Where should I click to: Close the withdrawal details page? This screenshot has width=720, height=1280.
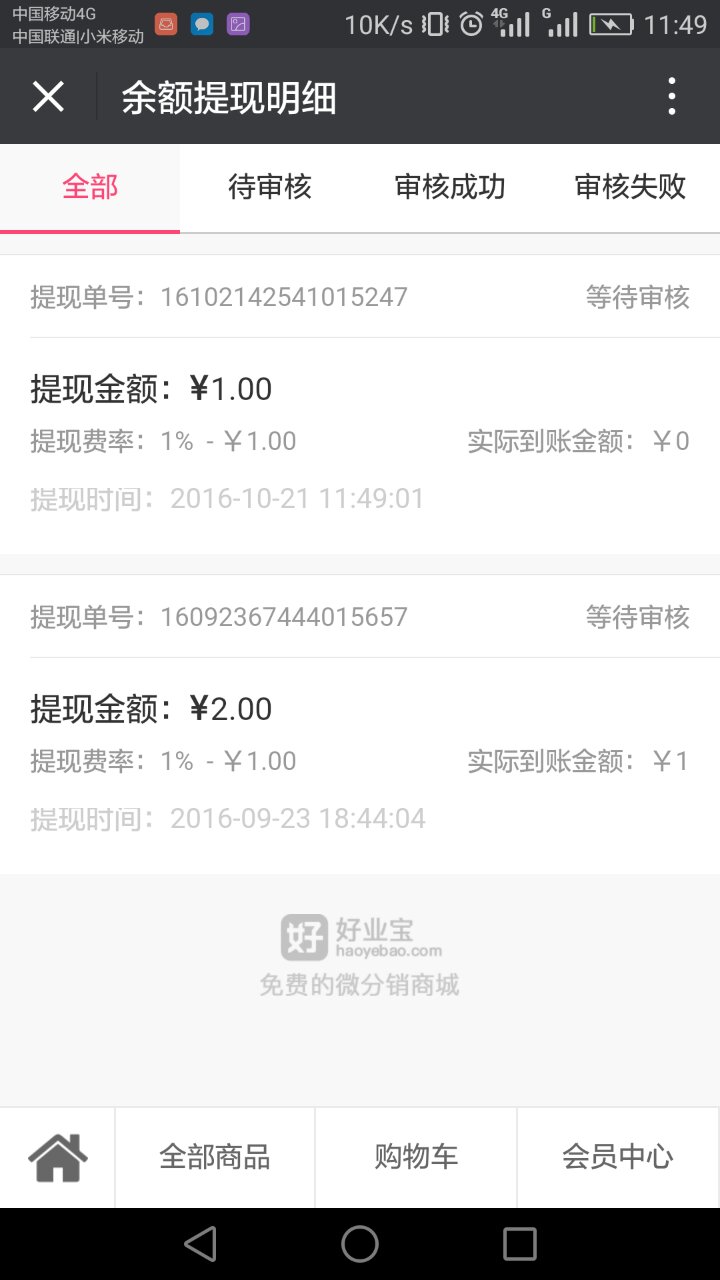click(x=48, y=97)
